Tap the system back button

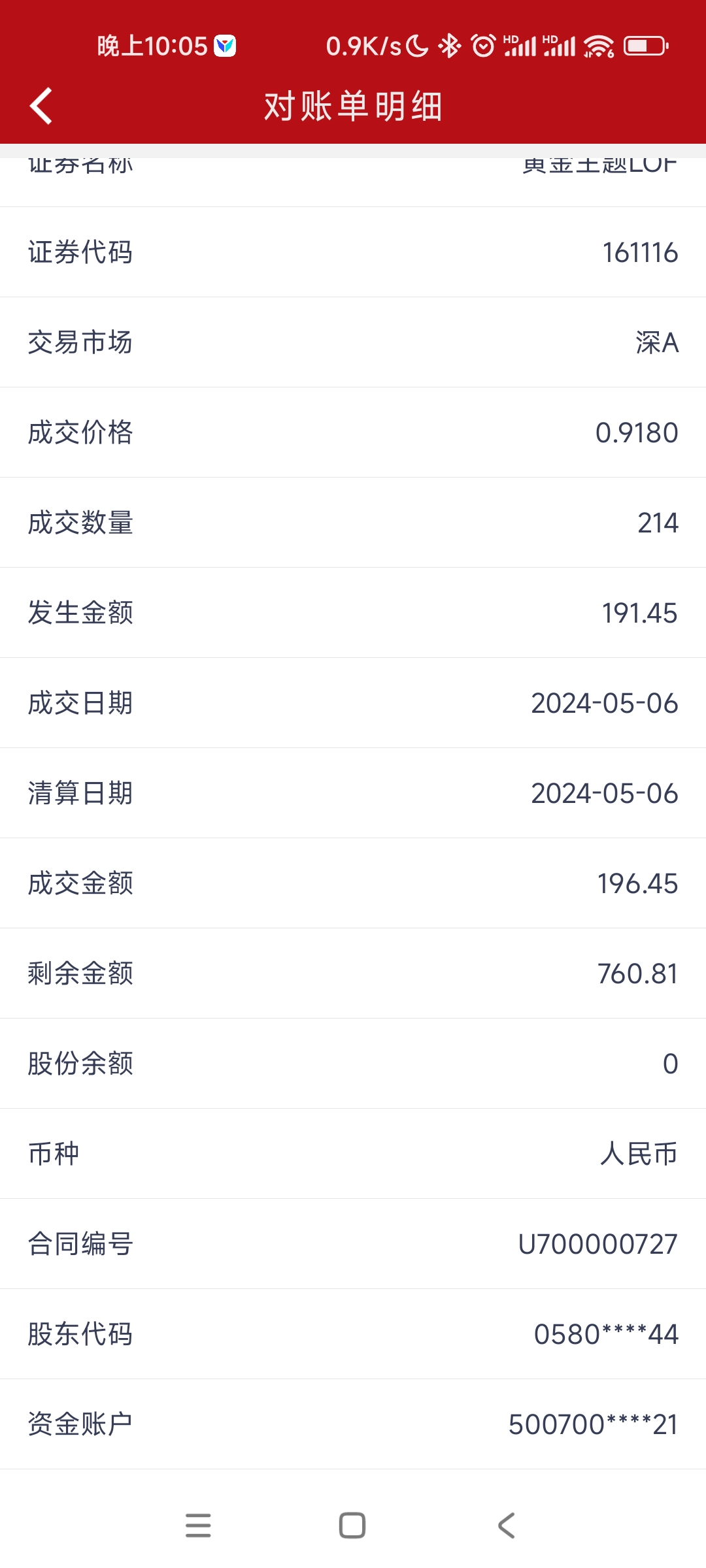click(x=507, y=1526)
